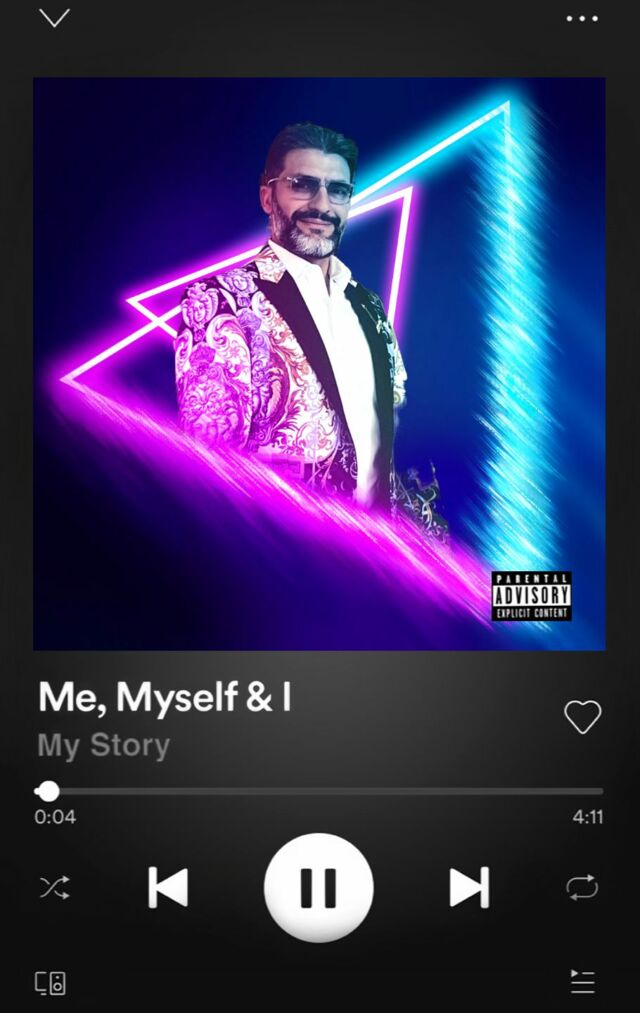
Task: Open the play queue
Action: pos(582,982)
